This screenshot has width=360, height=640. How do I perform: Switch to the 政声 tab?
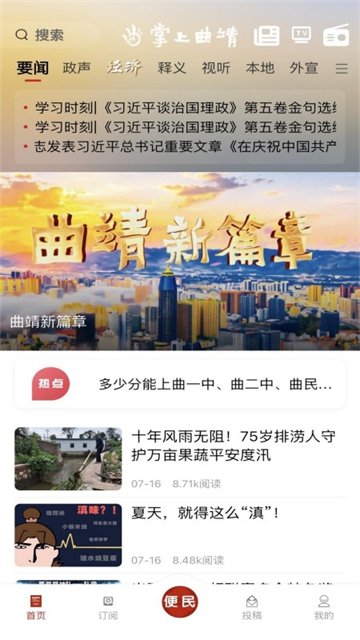pyautogui.click(x=77, y=68)
